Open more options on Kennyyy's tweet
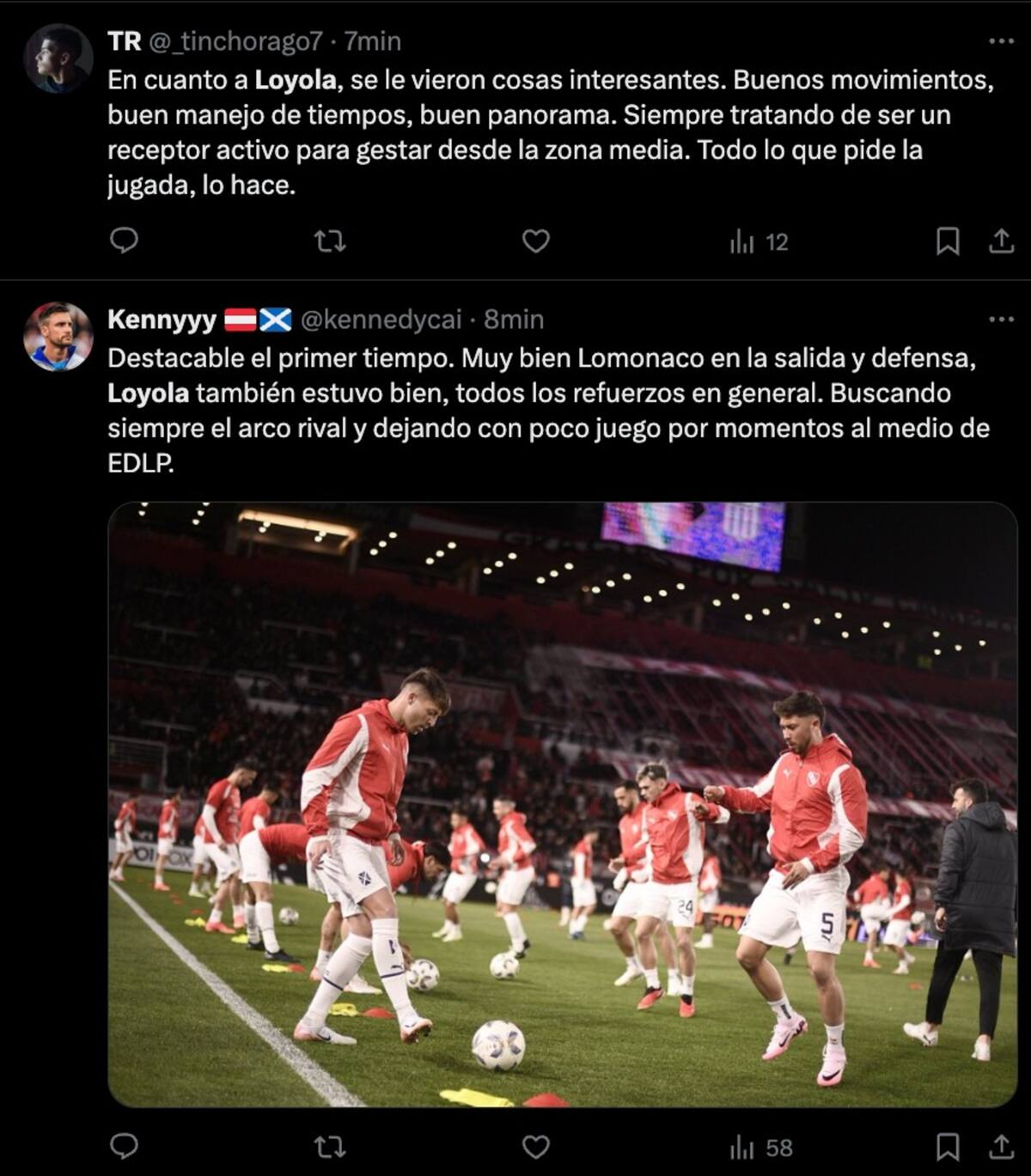 coord(1001,320)
